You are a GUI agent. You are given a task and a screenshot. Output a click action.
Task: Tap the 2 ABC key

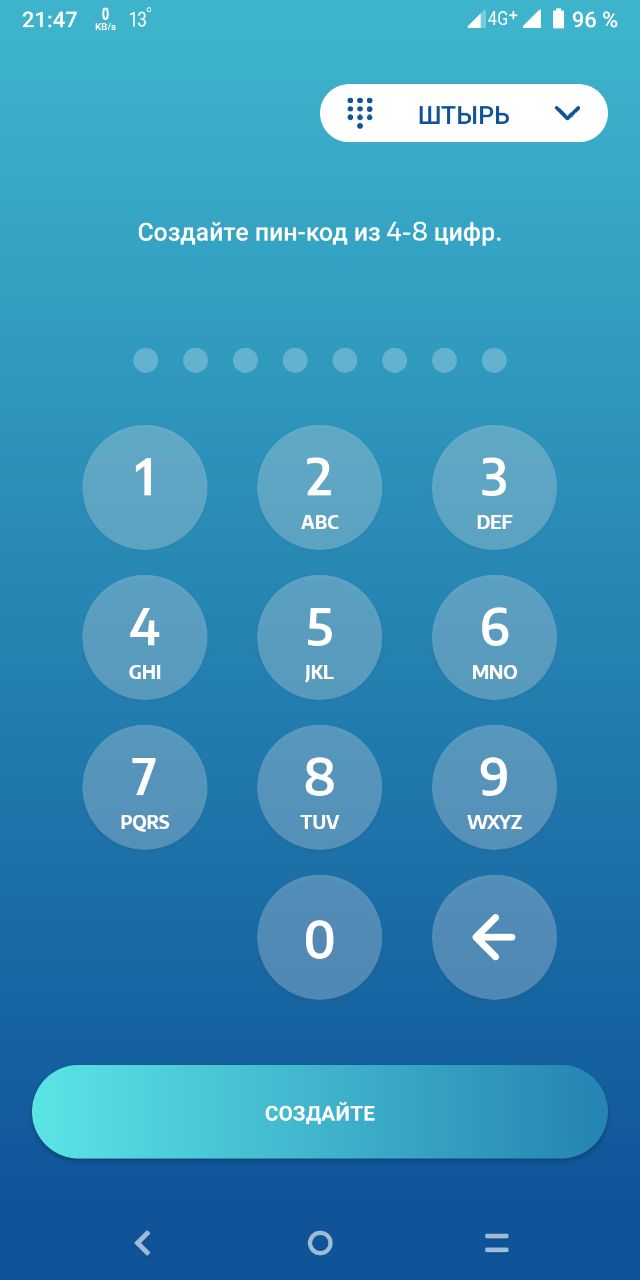pos(320,487)
